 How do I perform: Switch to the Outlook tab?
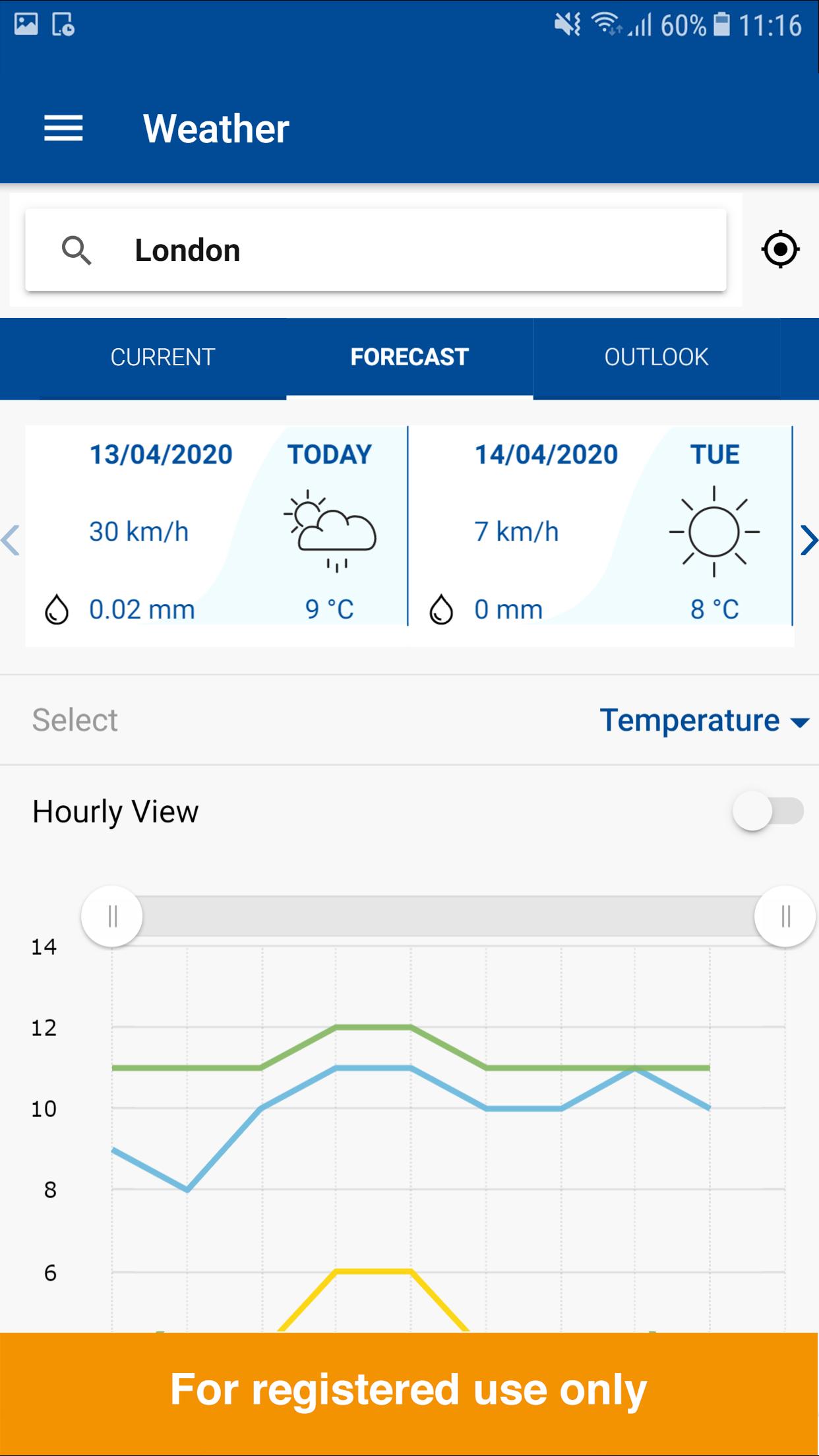click(656, 357)
